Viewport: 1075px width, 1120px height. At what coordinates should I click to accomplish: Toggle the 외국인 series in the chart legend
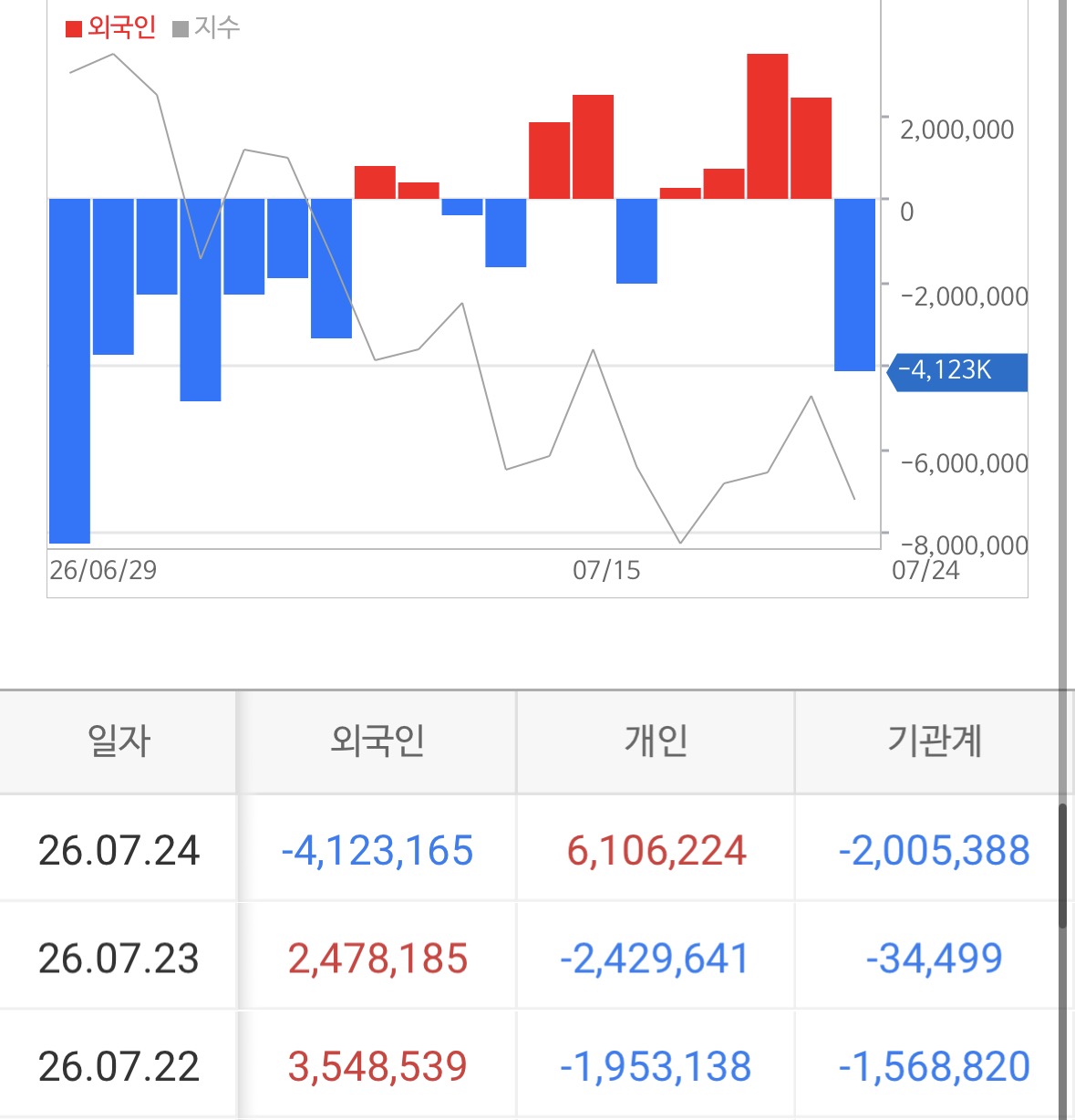(x=110, y=27)
